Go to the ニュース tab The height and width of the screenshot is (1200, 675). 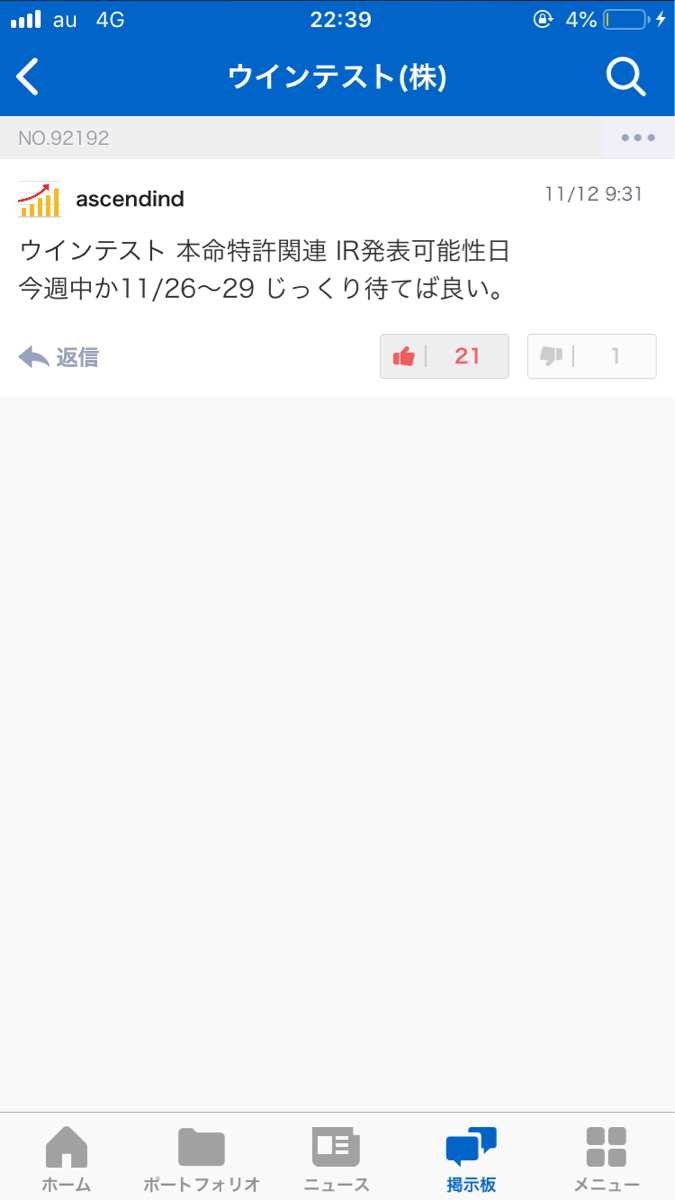click(336, 1158)
